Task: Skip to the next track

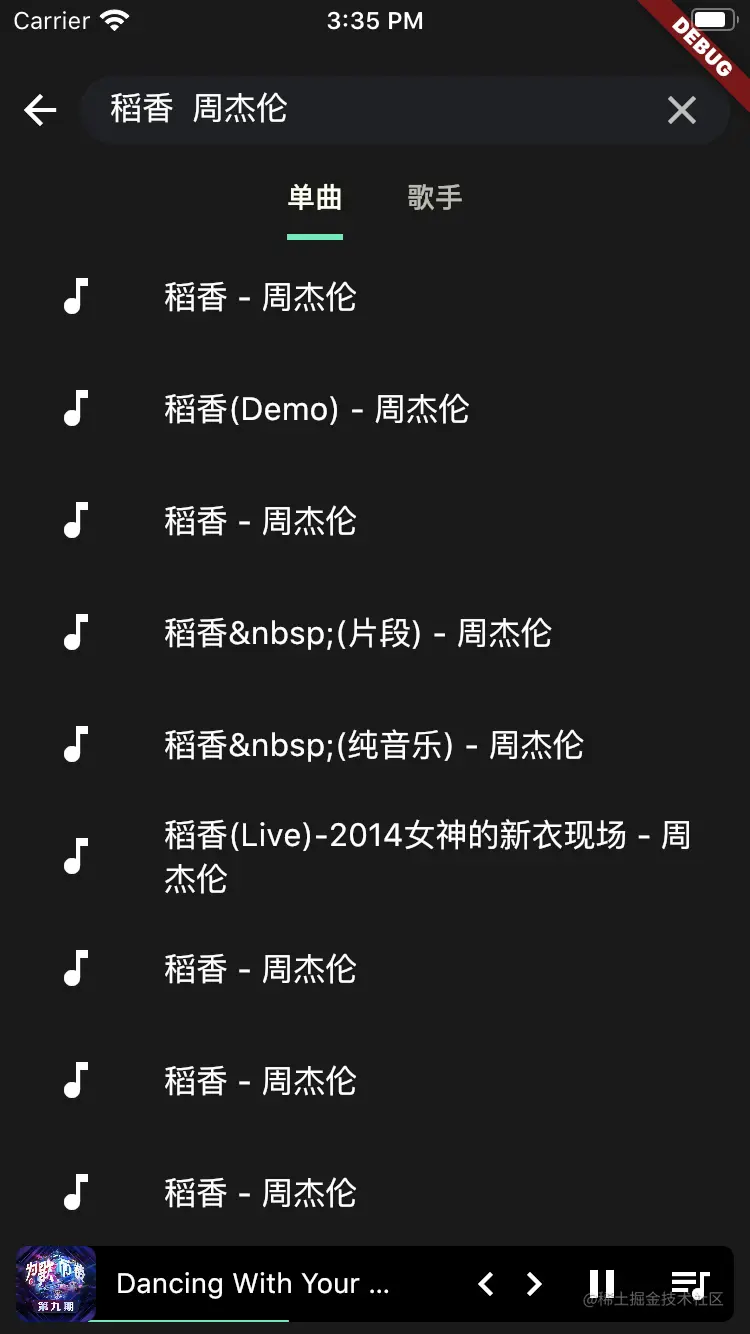Action: coord(534,1284)
